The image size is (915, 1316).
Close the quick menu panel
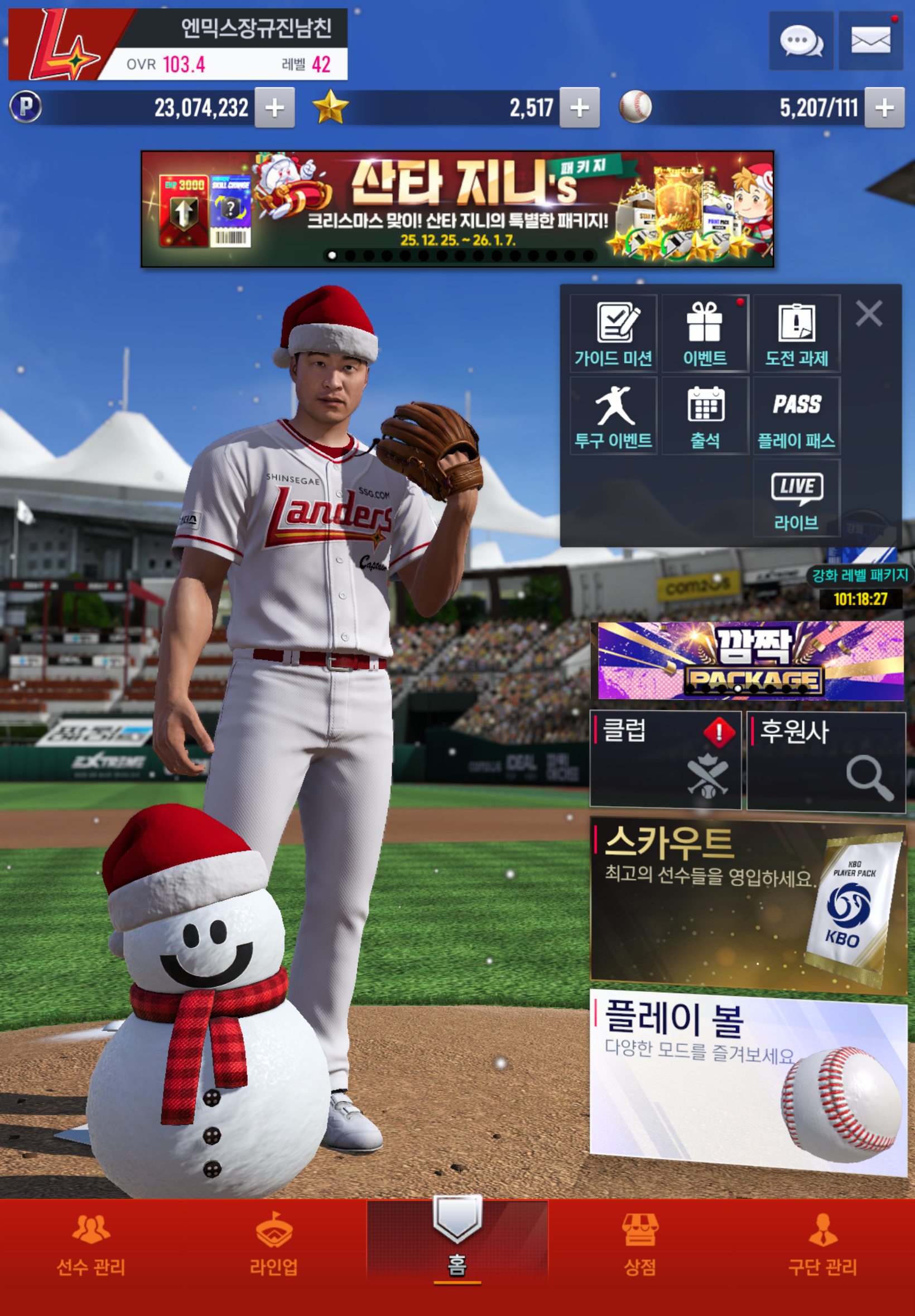point(869,314)
